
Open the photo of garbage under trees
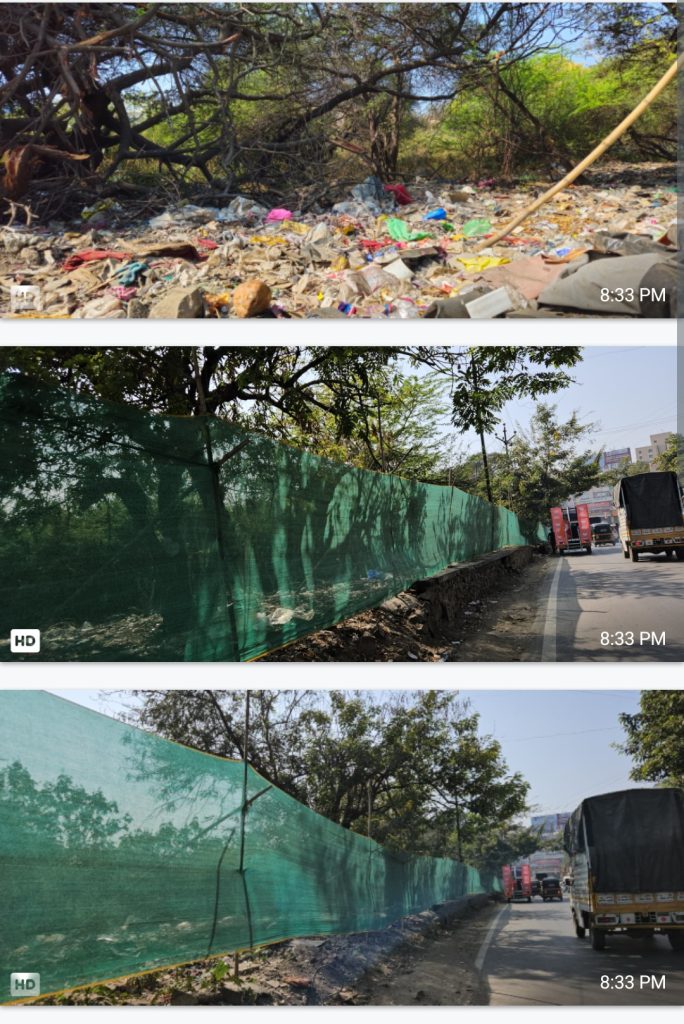[340, 160]
